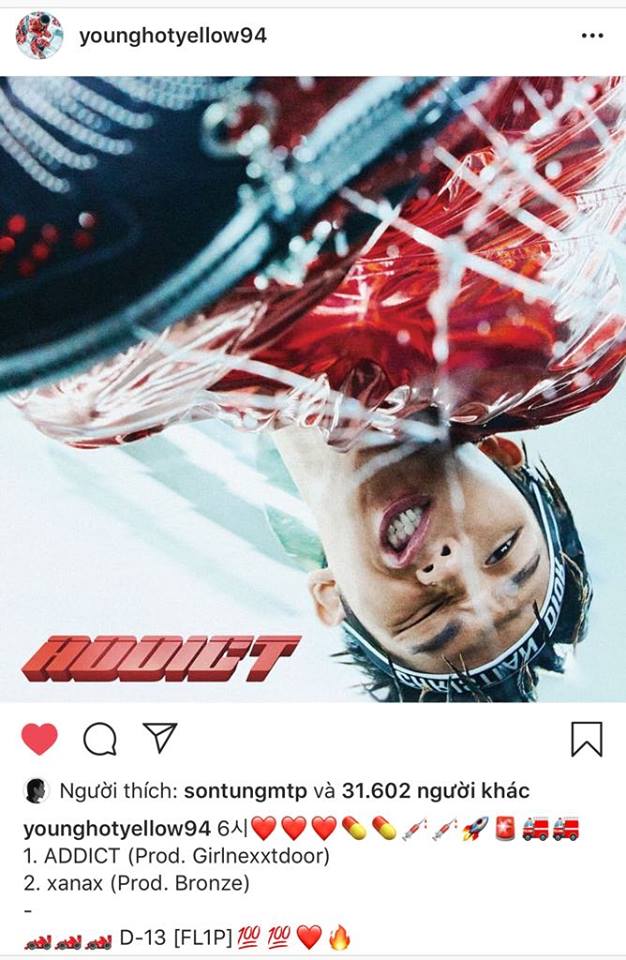
Task: Open the ADDICT post image
Action: 313,388
